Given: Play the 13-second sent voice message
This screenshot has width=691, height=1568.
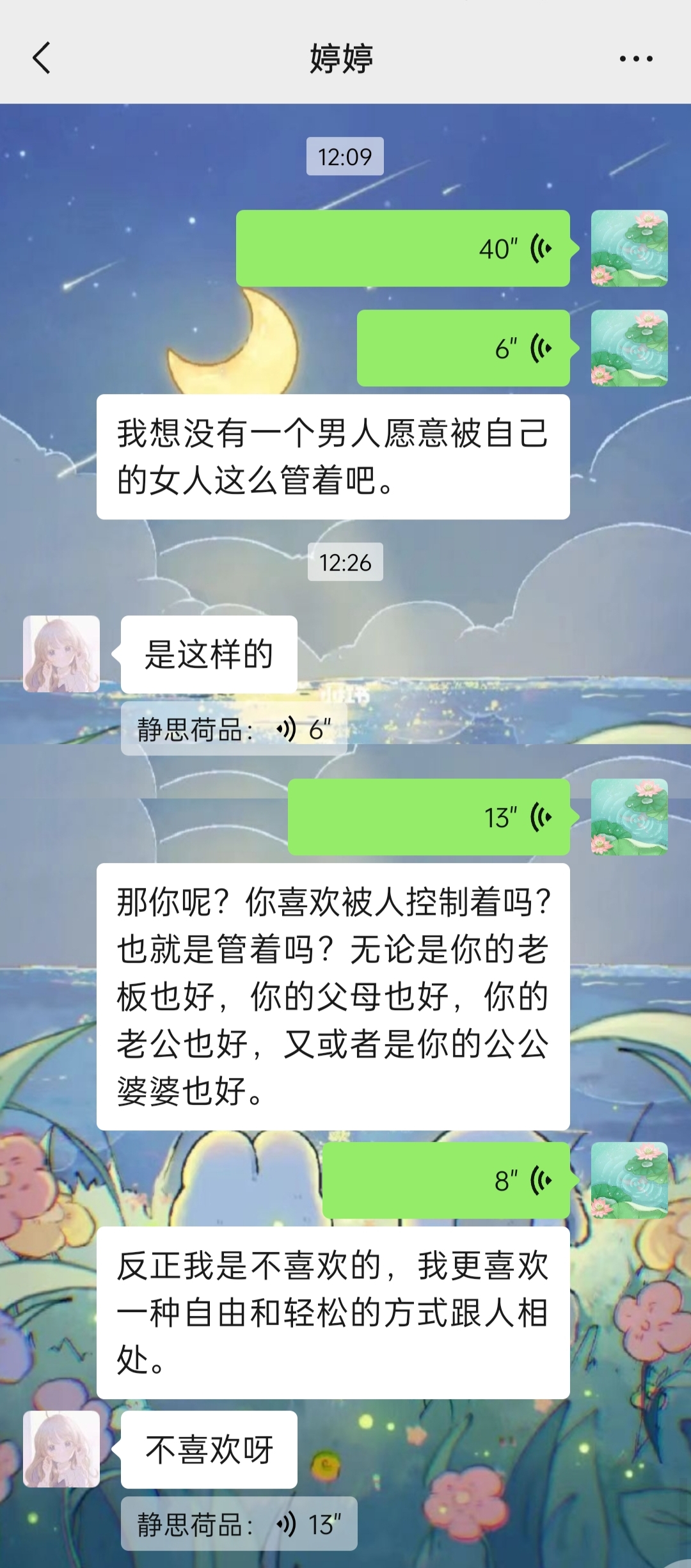Looking at the screenshot, I should 429,817.
